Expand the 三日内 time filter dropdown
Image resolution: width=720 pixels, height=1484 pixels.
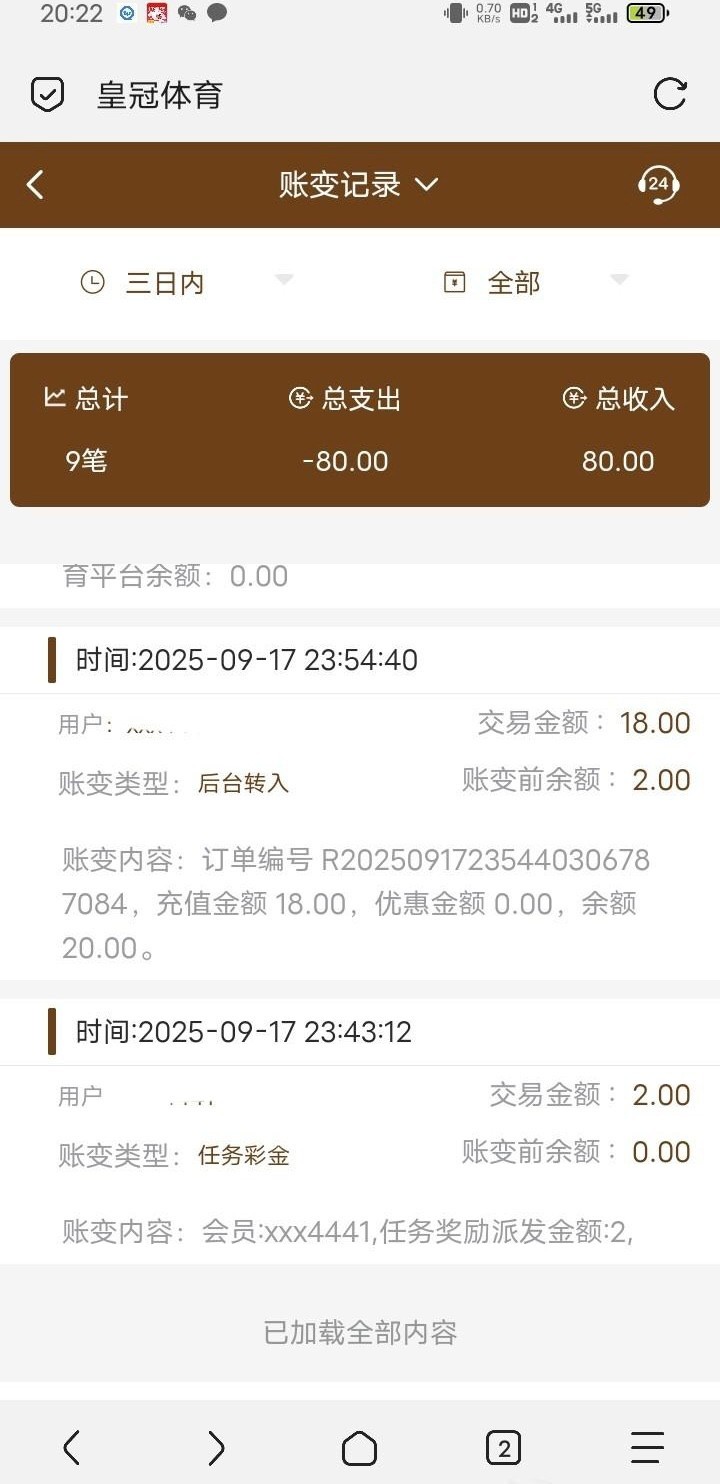point(285,283)
